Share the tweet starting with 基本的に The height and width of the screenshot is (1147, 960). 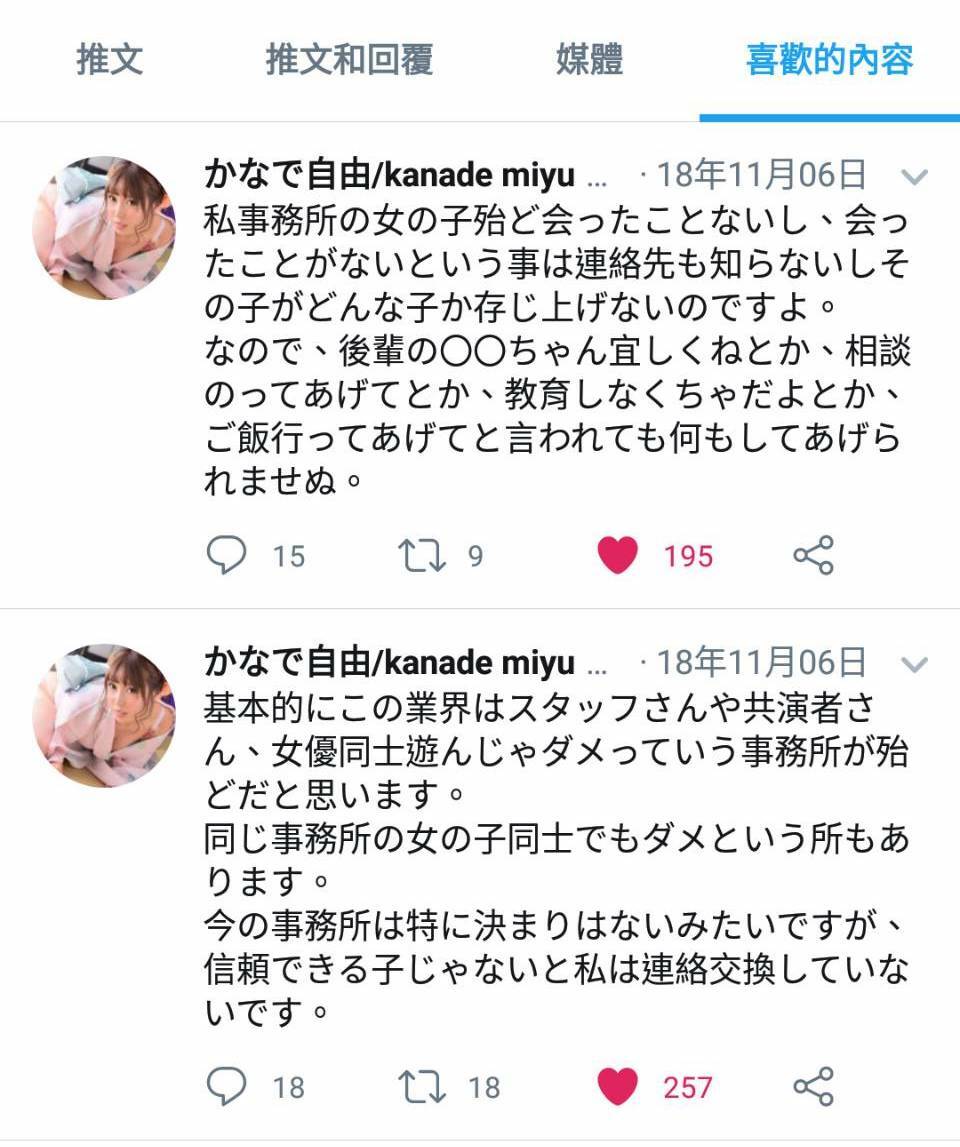pos(813,1086)
